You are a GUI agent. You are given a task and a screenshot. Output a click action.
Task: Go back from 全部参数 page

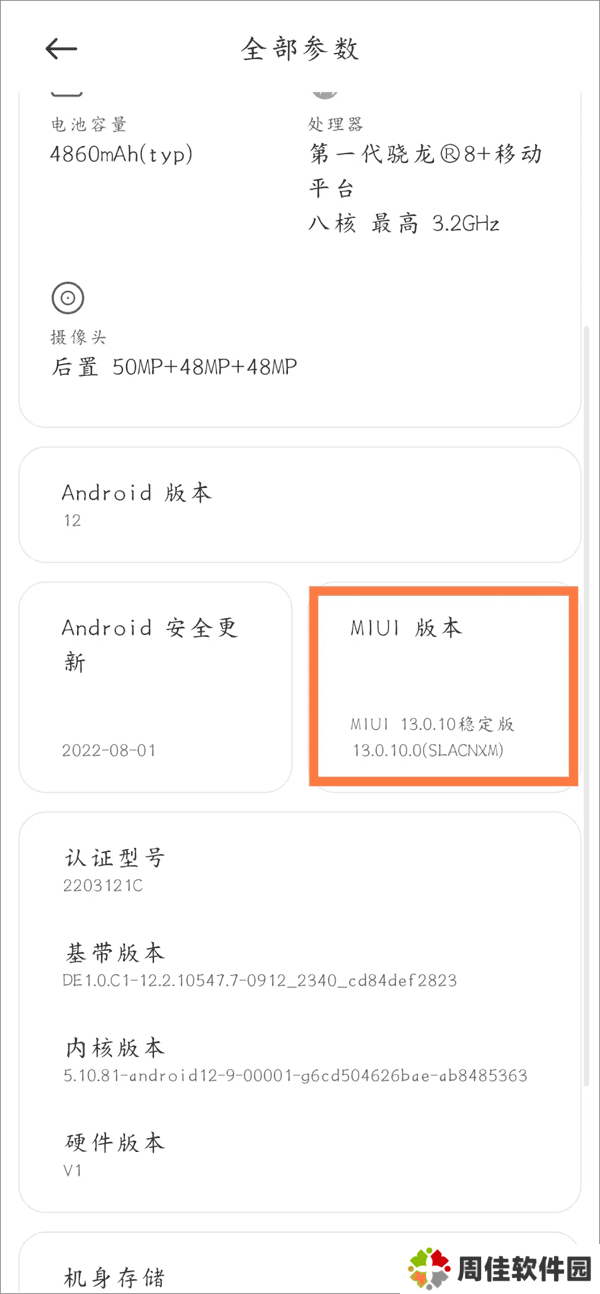tap(61, 49)
